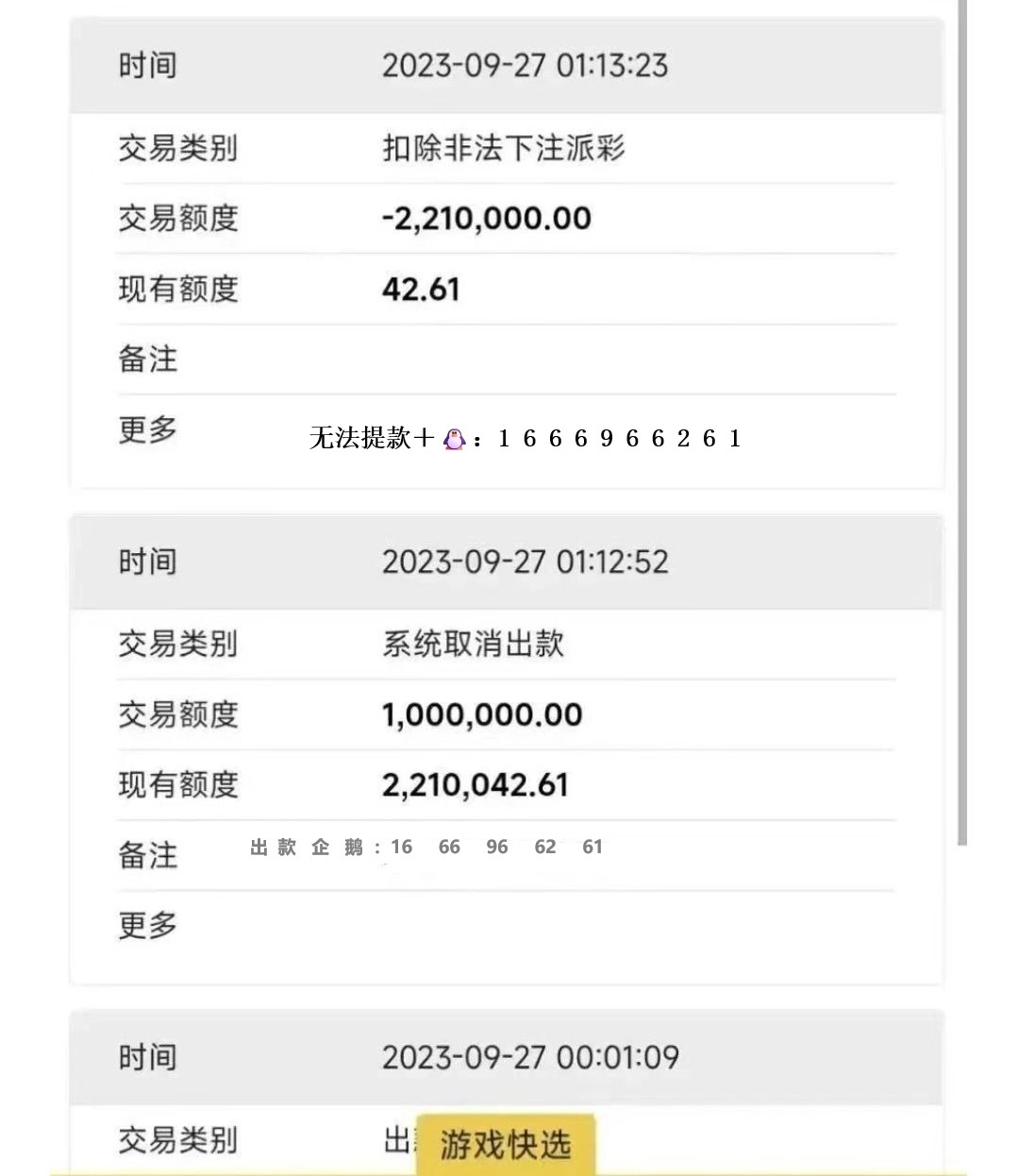1018x1176 pixels.
Task: Click the yellow 游戏快选 button
Action: pyautogui.click(x=504, y=1145)
